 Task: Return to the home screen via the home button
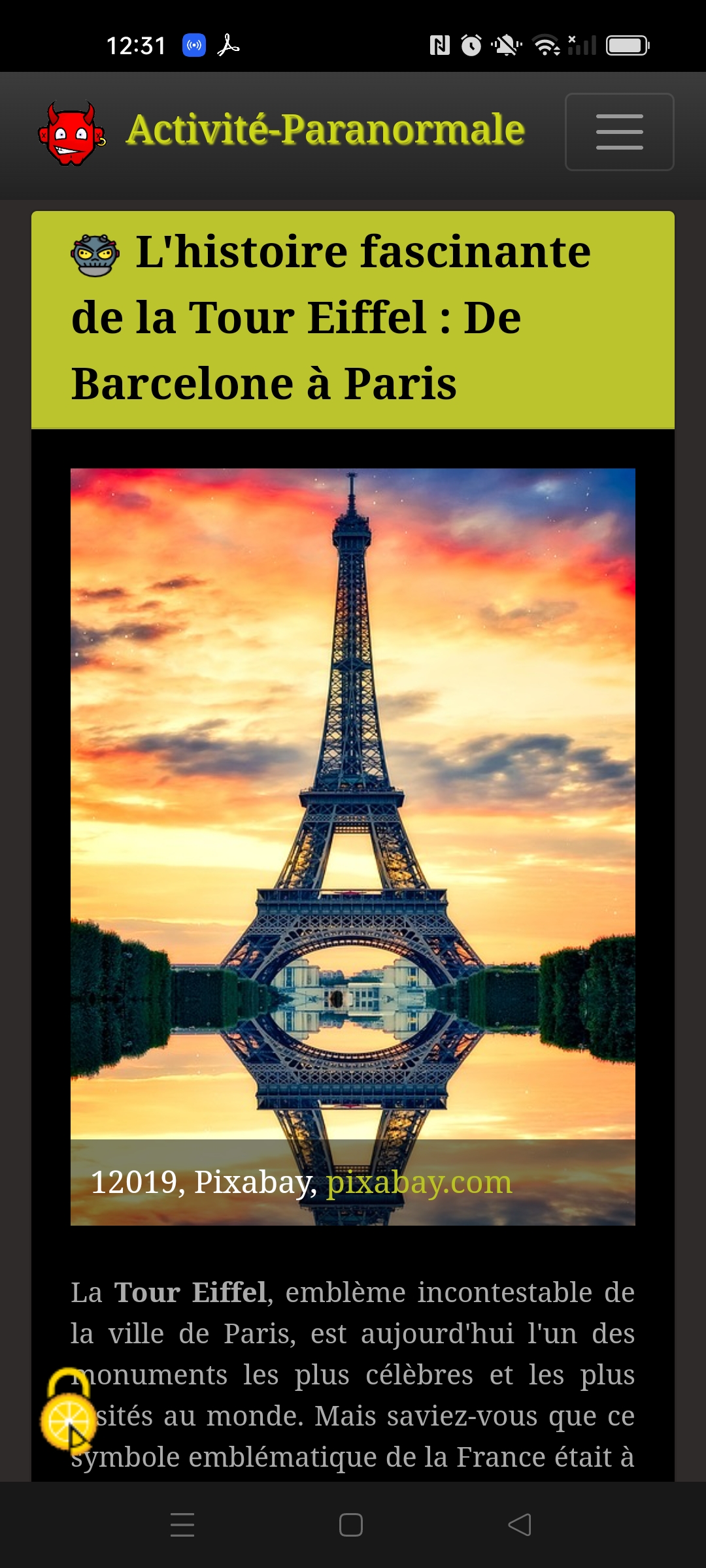(351, 1525)
